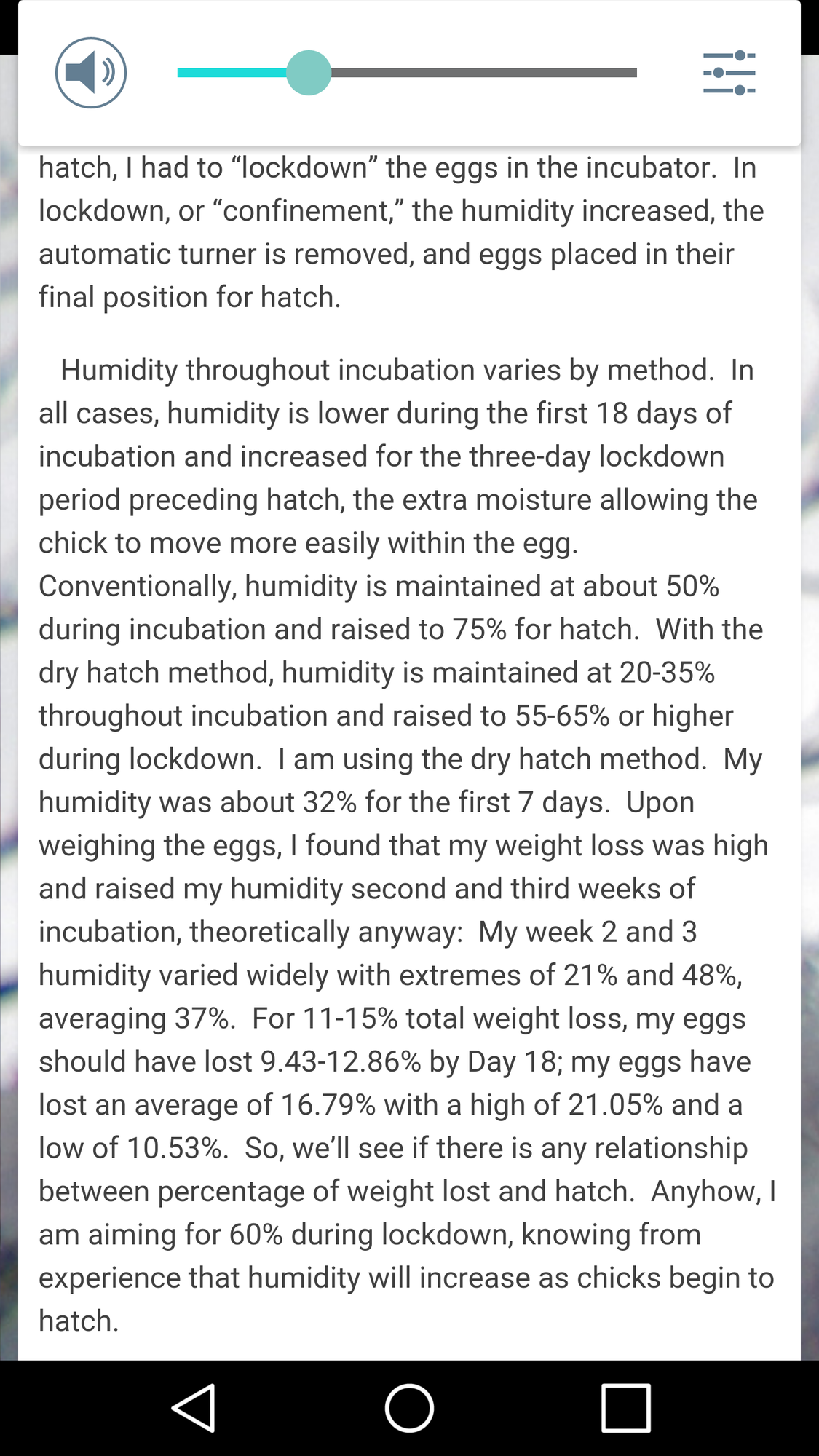
Task: Go back using the system back button
Action: (194, 1407)
